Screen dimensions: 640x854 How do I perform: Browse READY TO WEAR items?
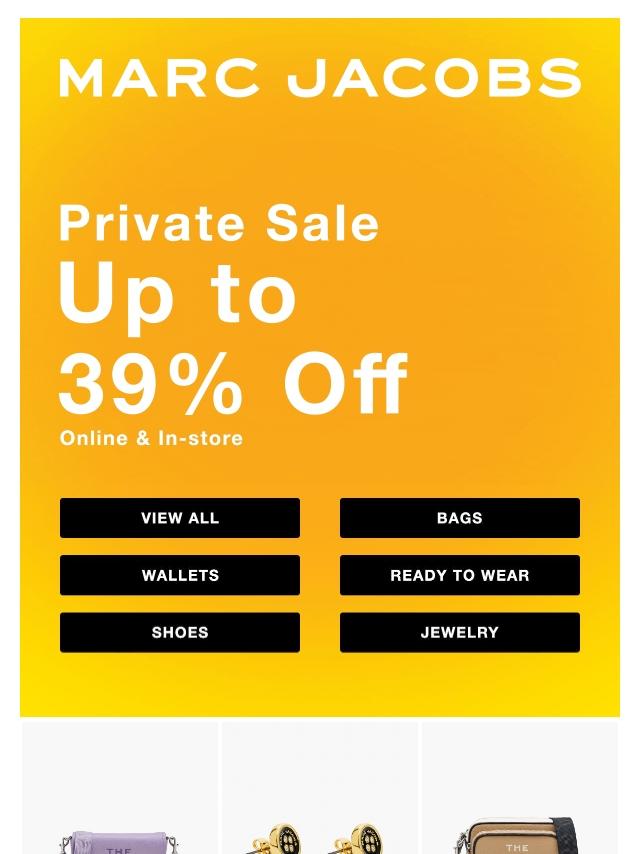tap(460, 575)
